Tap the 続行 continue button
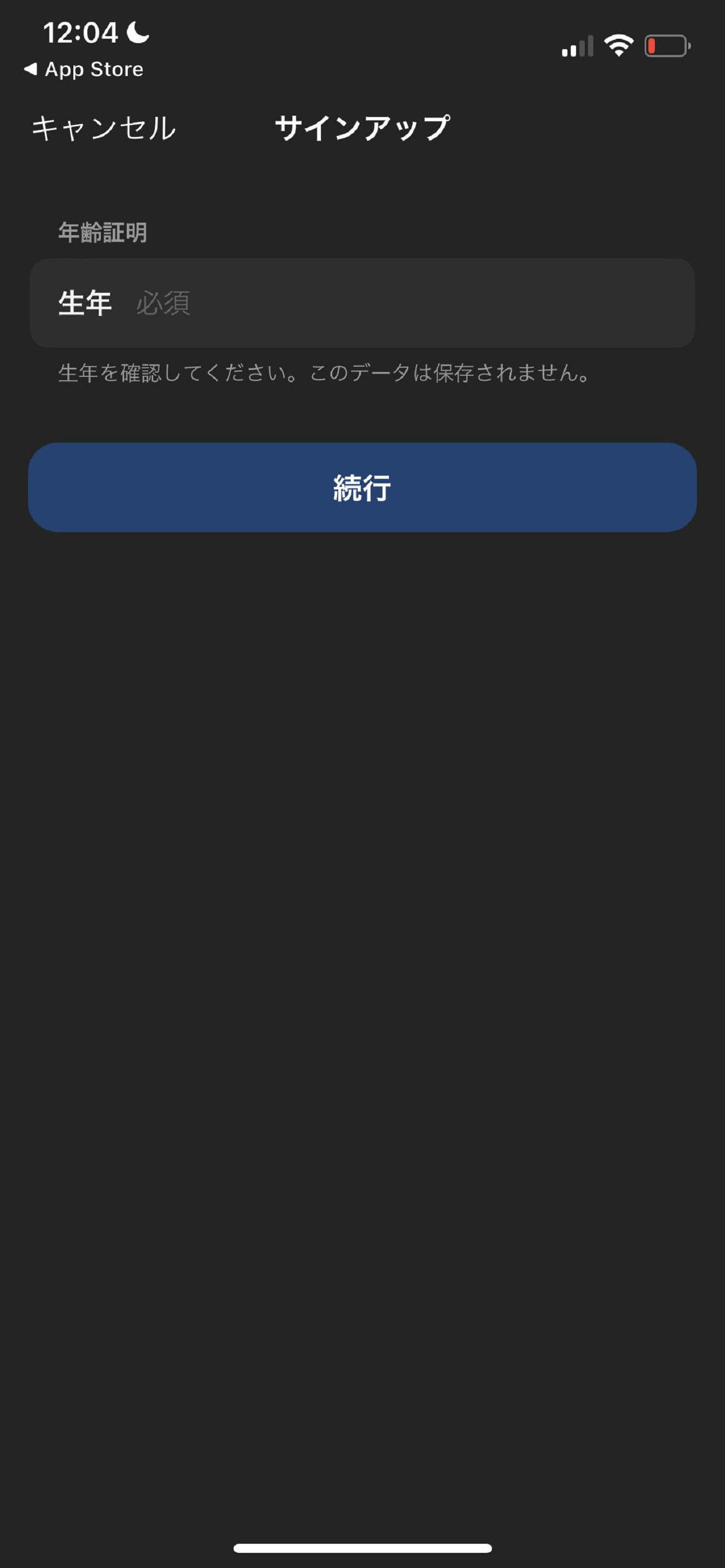 click(361, 487)
